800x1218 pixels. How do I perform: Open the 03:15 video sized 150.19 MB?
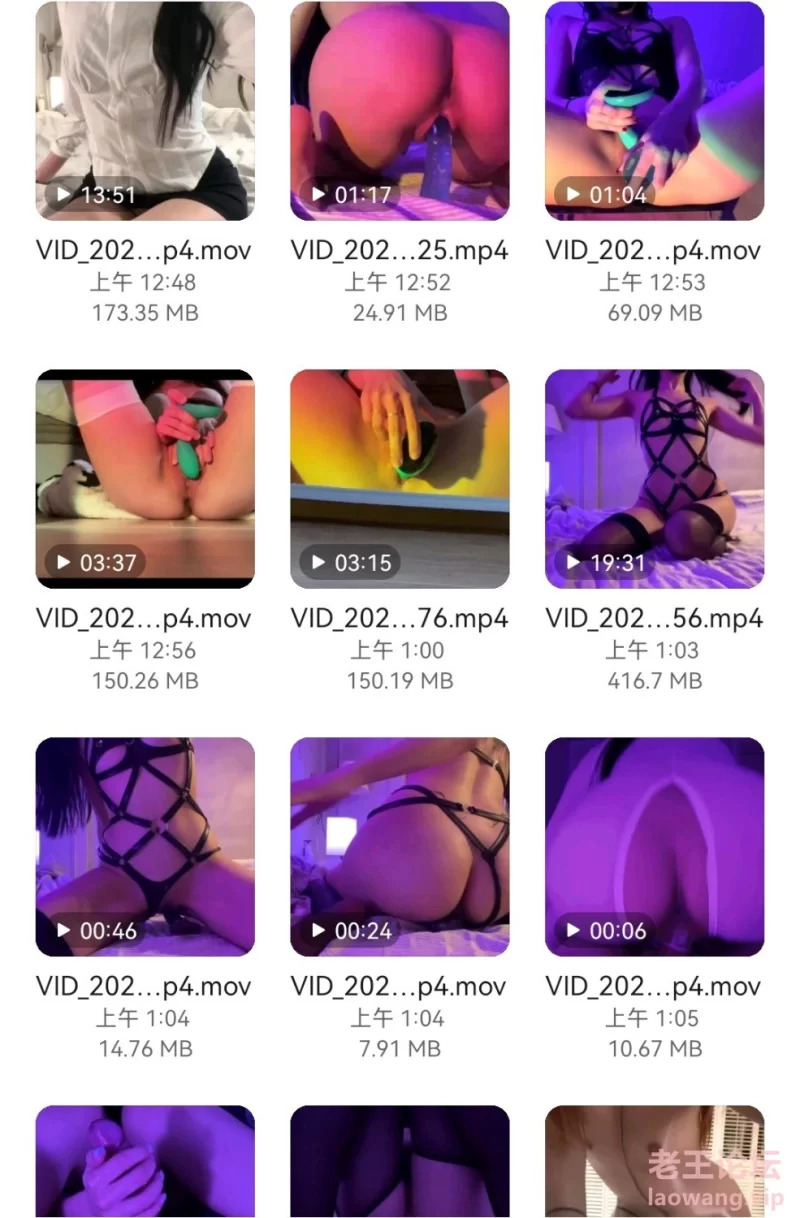point(400,479)
